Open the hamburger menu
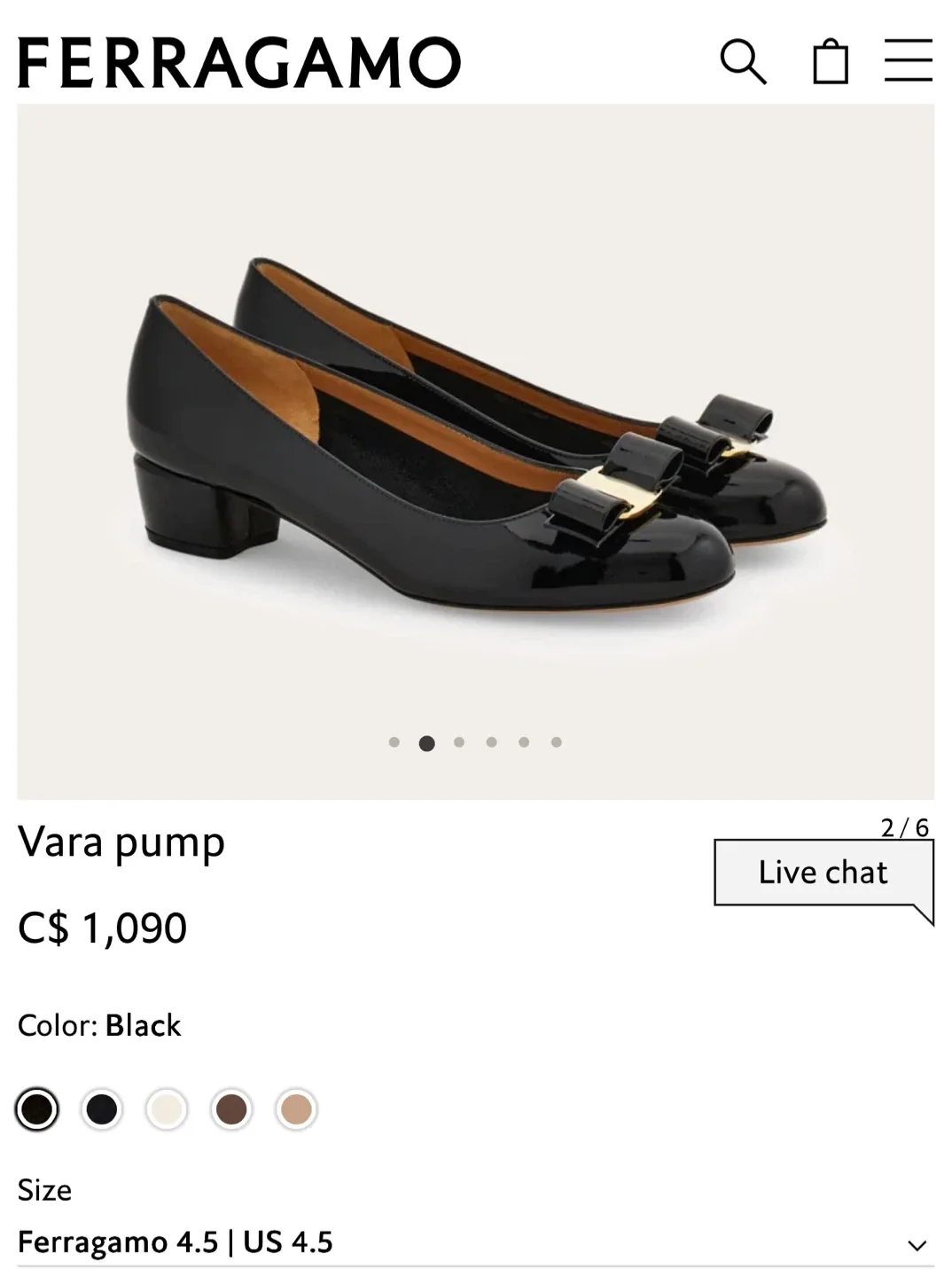Viewport: 952px width, 1277px height. tap(908, 61)
